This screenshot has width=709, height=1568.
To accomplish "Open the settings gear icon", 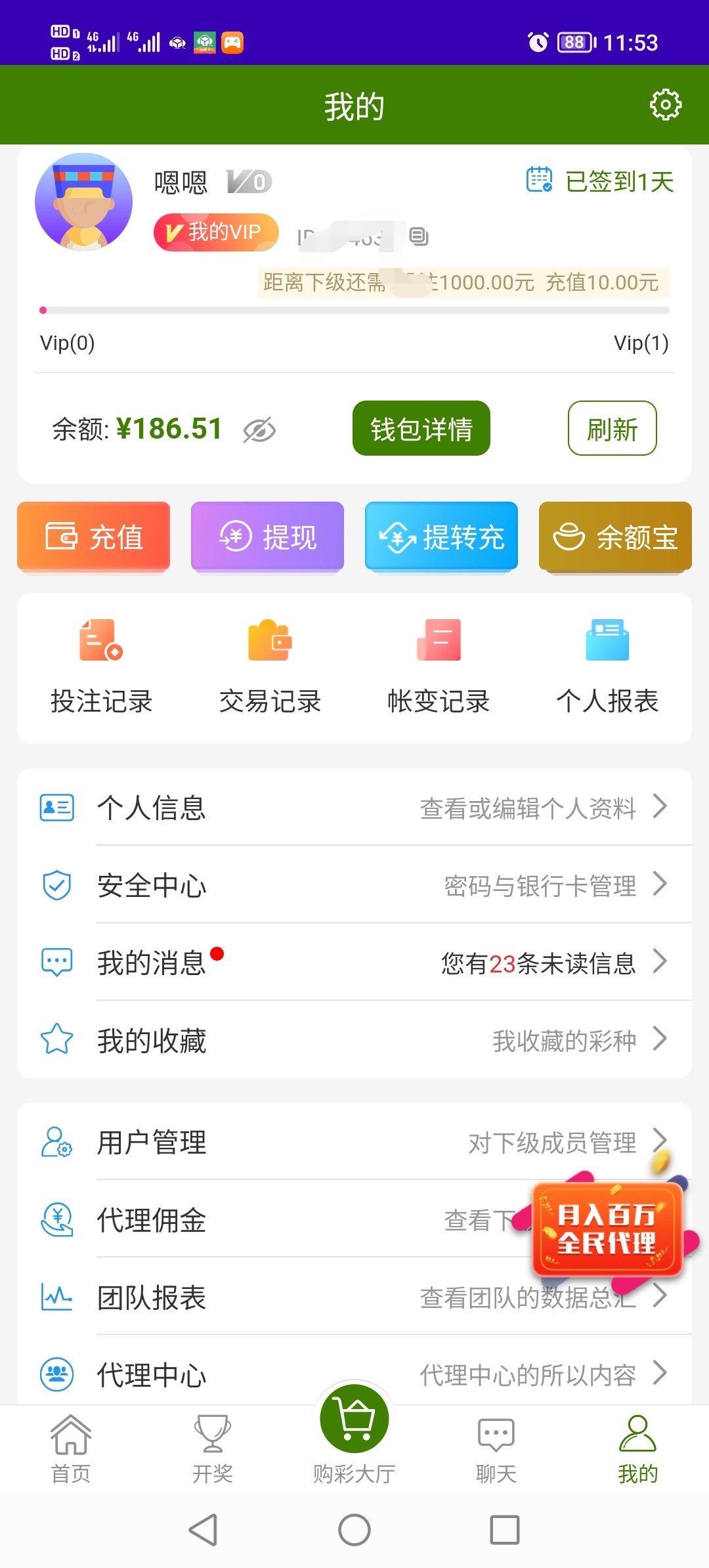I will 665,105.
